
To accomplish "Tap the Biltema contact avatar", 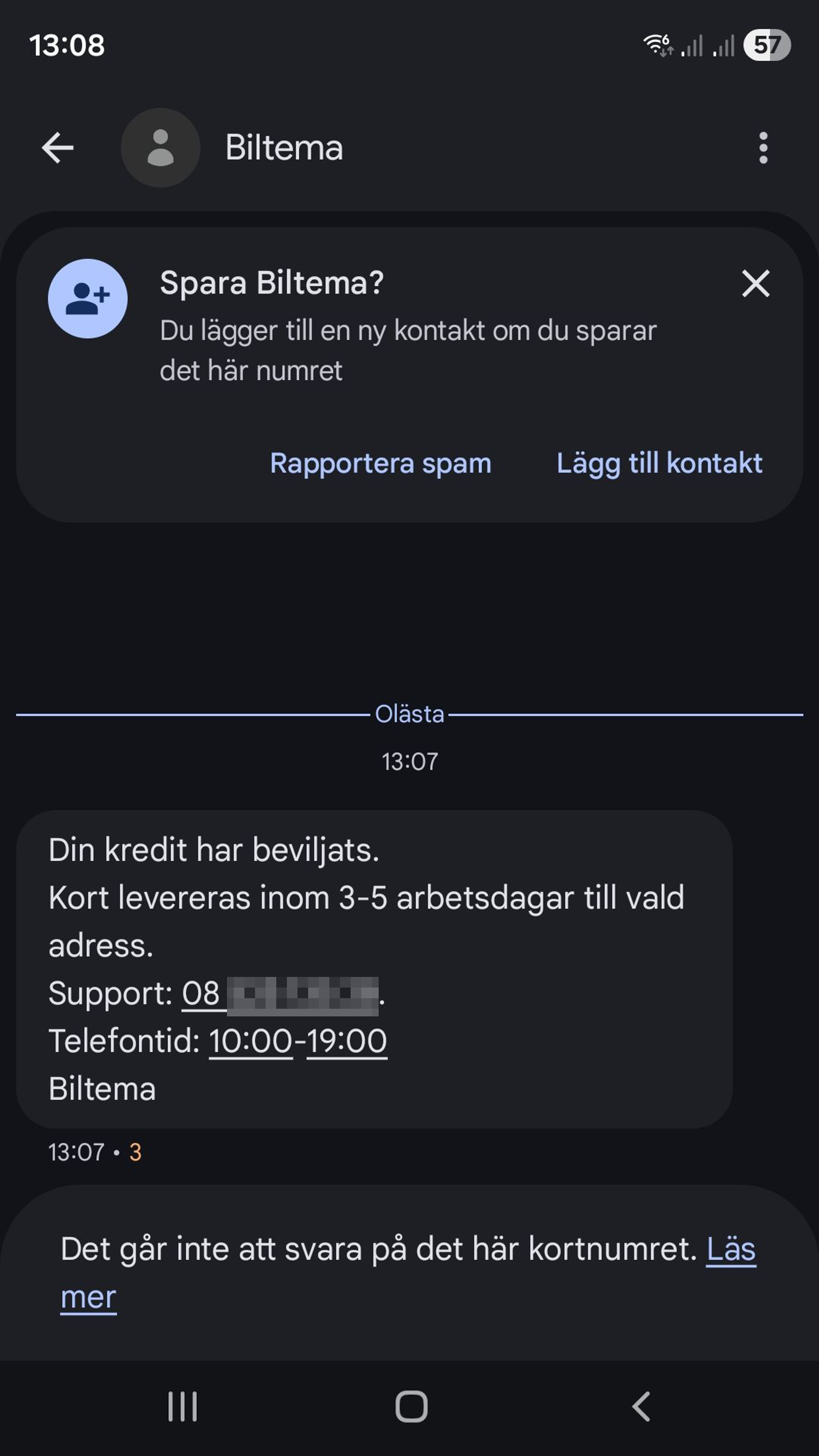I will pyautogui.click(x=160, y=148).
